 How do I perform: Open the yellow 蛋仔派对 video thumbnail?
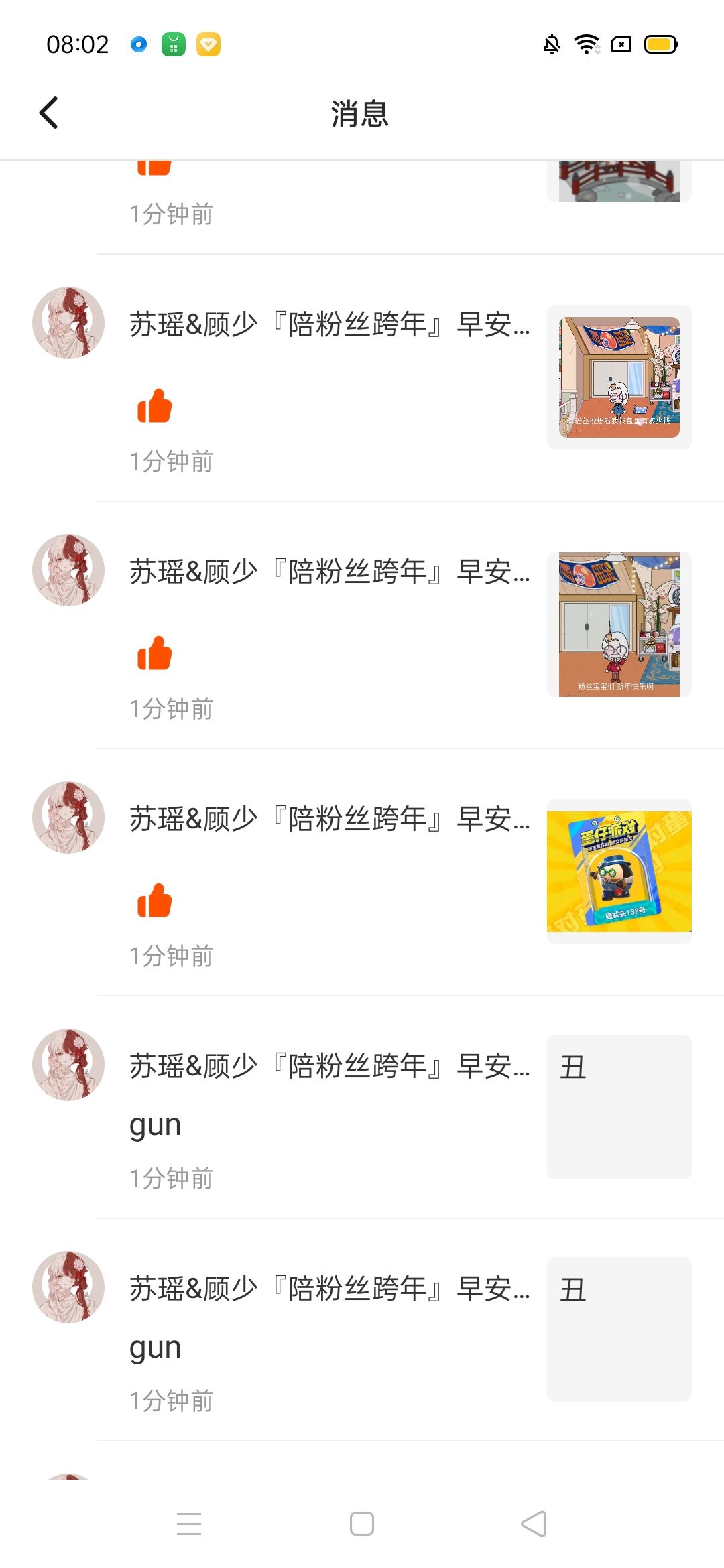619,871
